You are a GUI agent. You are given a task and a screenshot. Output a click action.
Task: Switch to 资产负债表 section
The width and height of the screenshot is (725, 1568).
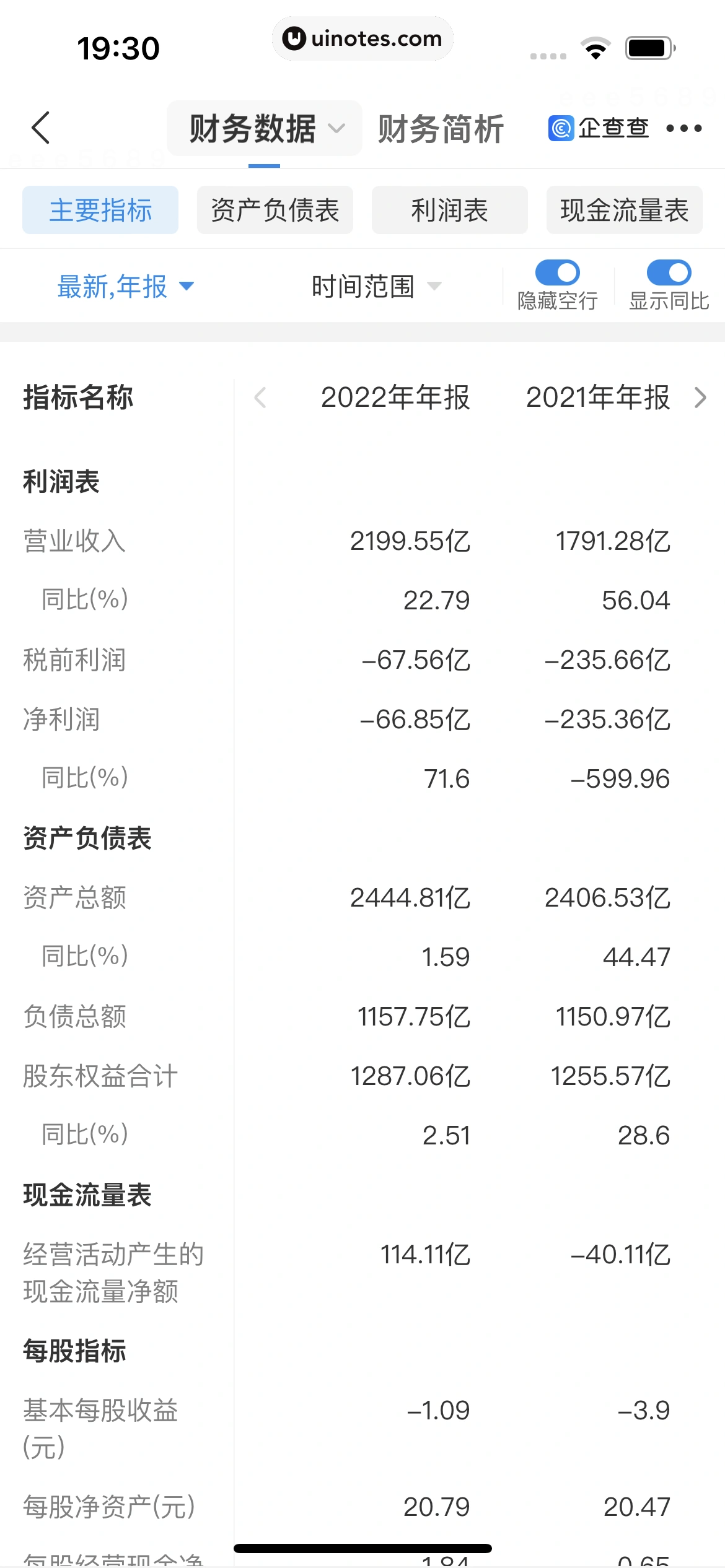275,211
